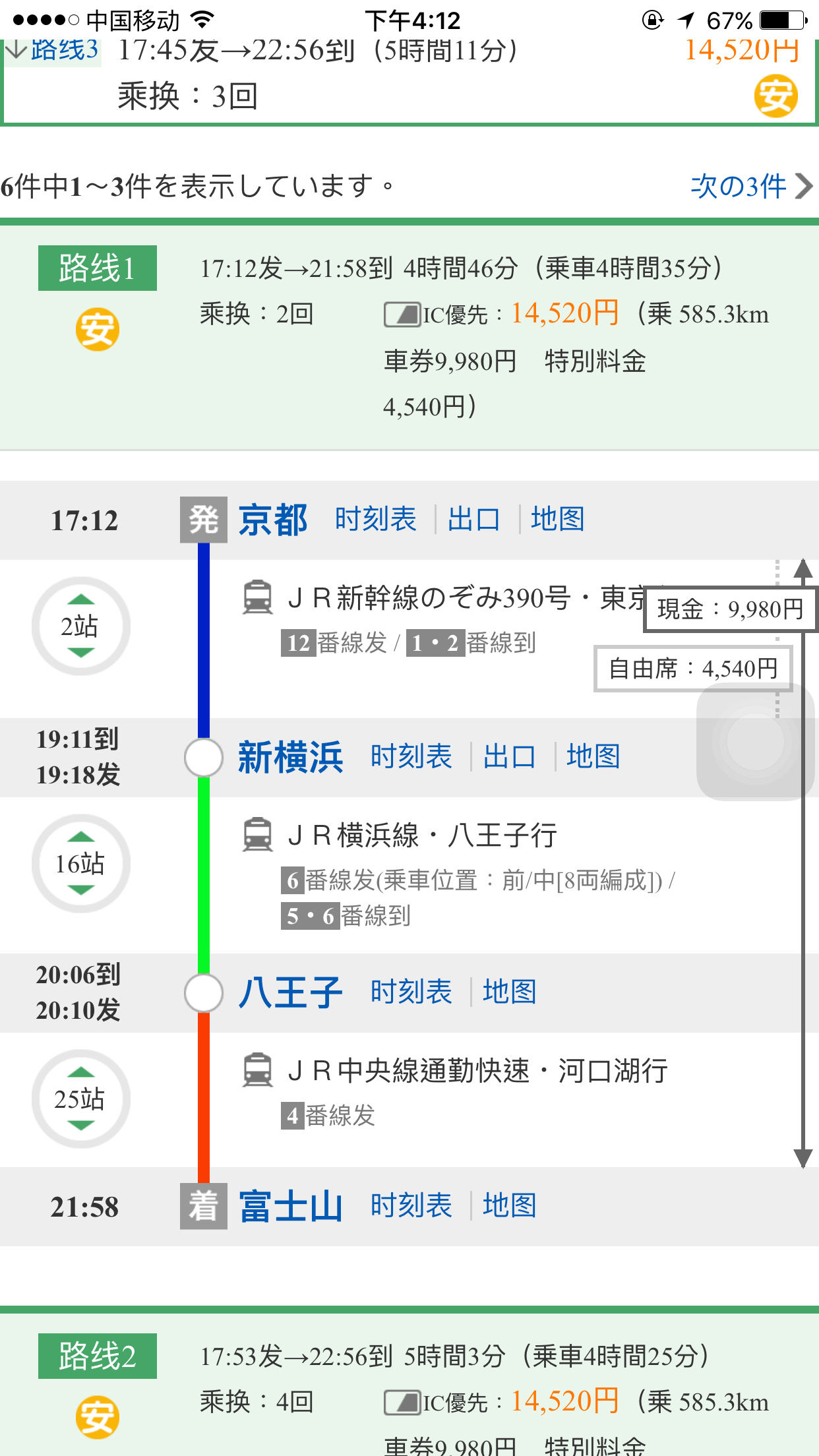
Task: View the timetable (时刻表) for 京都
Action: pos(375,520)
